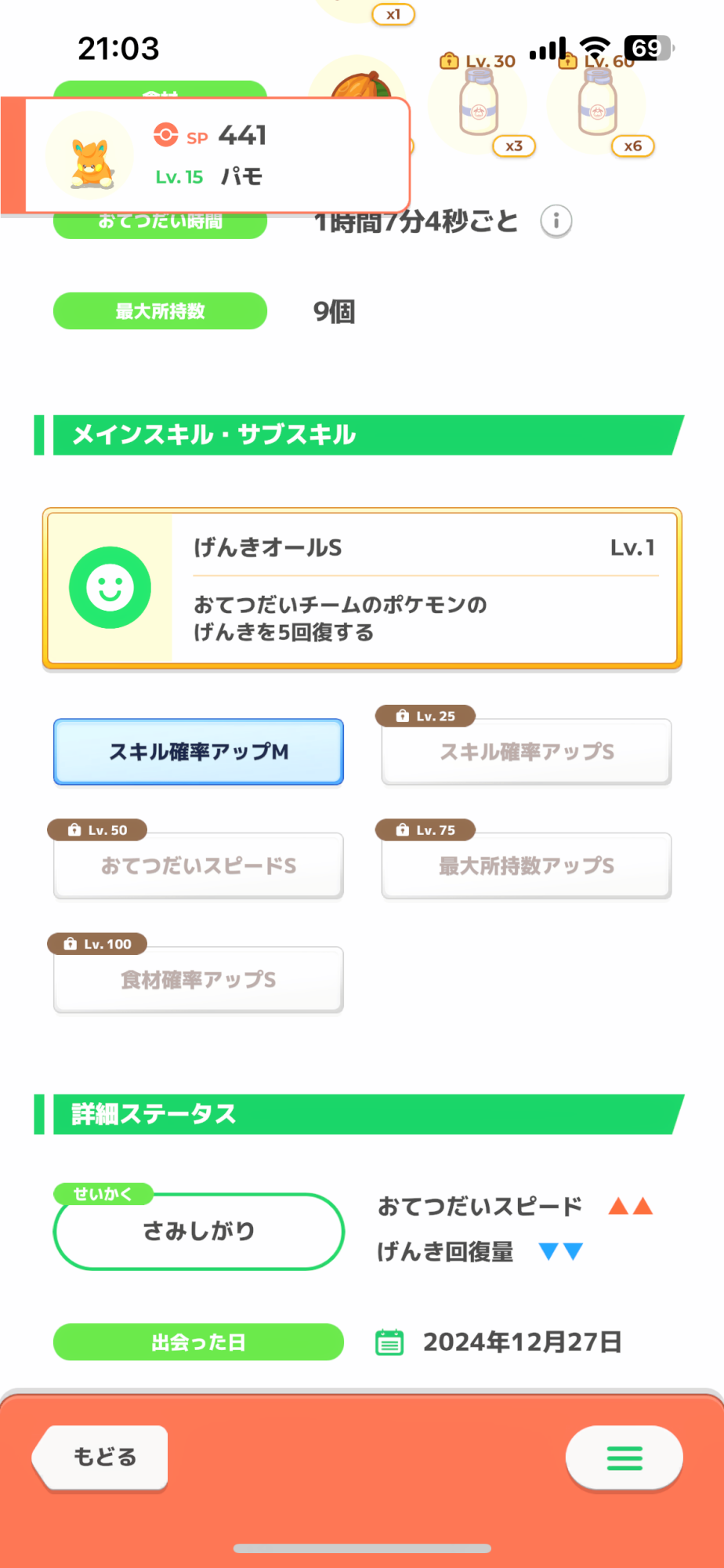This screenshot has height=1568, width=724.
Task: Go back with もどる button
Action: (100, 1457)
